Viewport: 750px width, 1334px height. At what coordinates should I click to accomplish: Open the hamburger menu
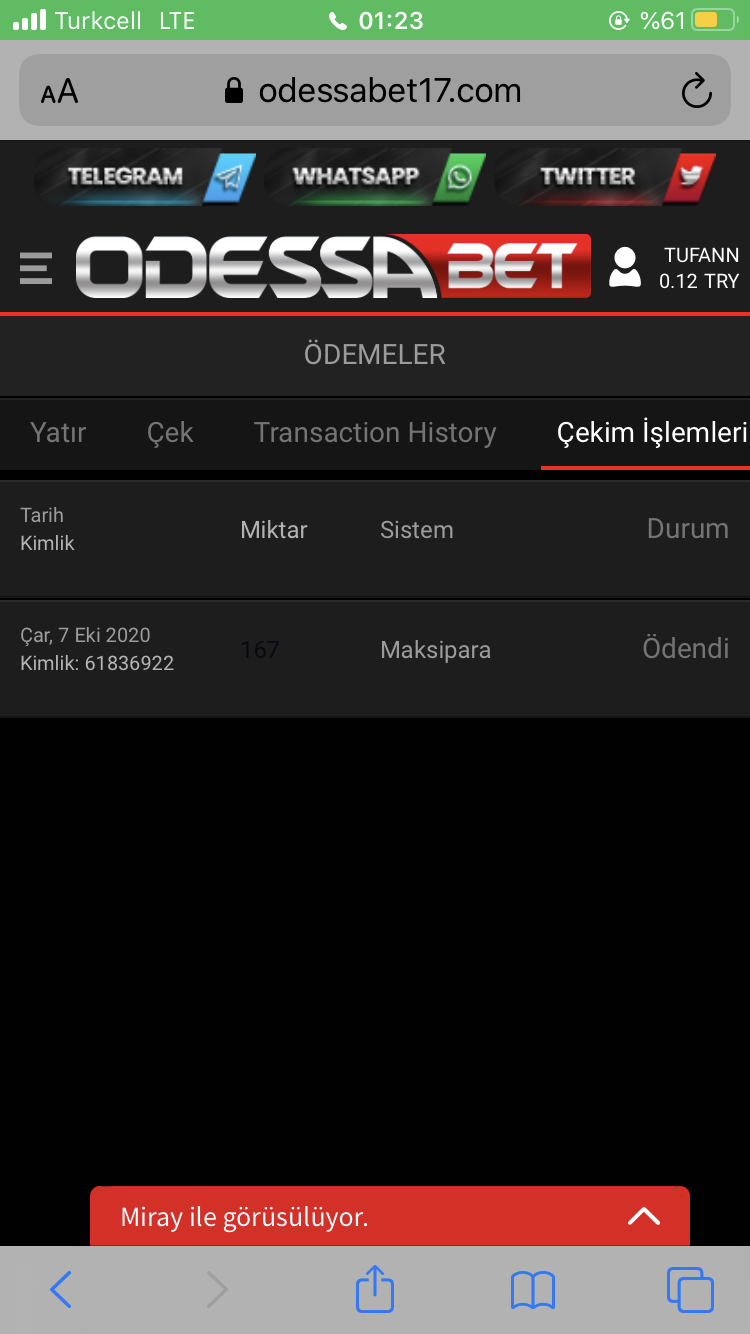coord(36,268)
